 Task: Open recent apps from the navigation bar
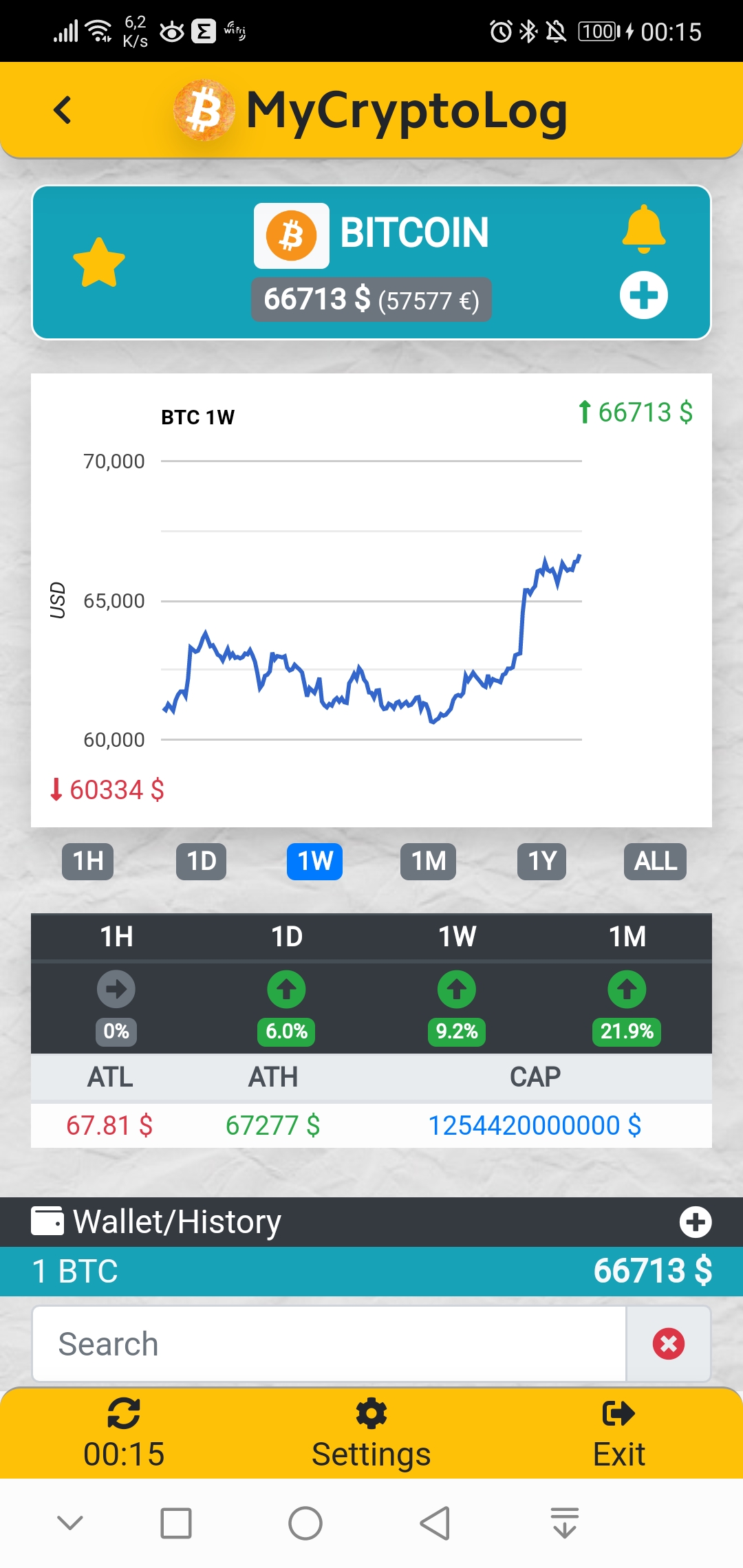[176, 1523]
